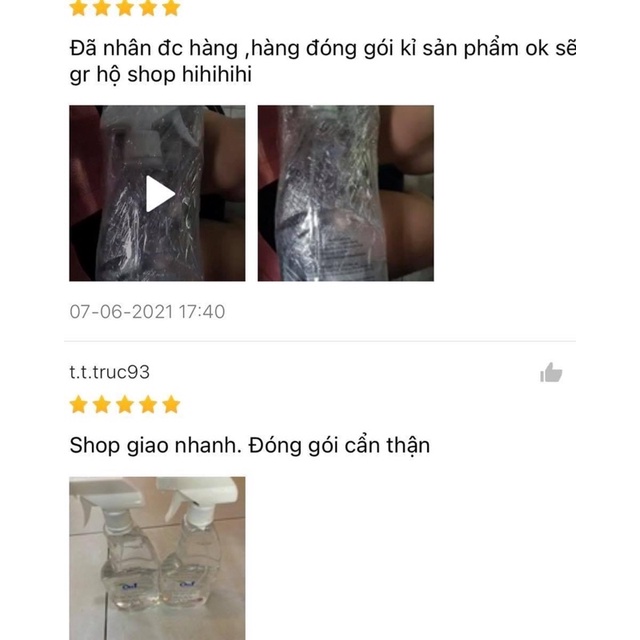Like the review by t.t.truc93
Image resolution: width=640 pixels, height=640 pixels.
551,373
